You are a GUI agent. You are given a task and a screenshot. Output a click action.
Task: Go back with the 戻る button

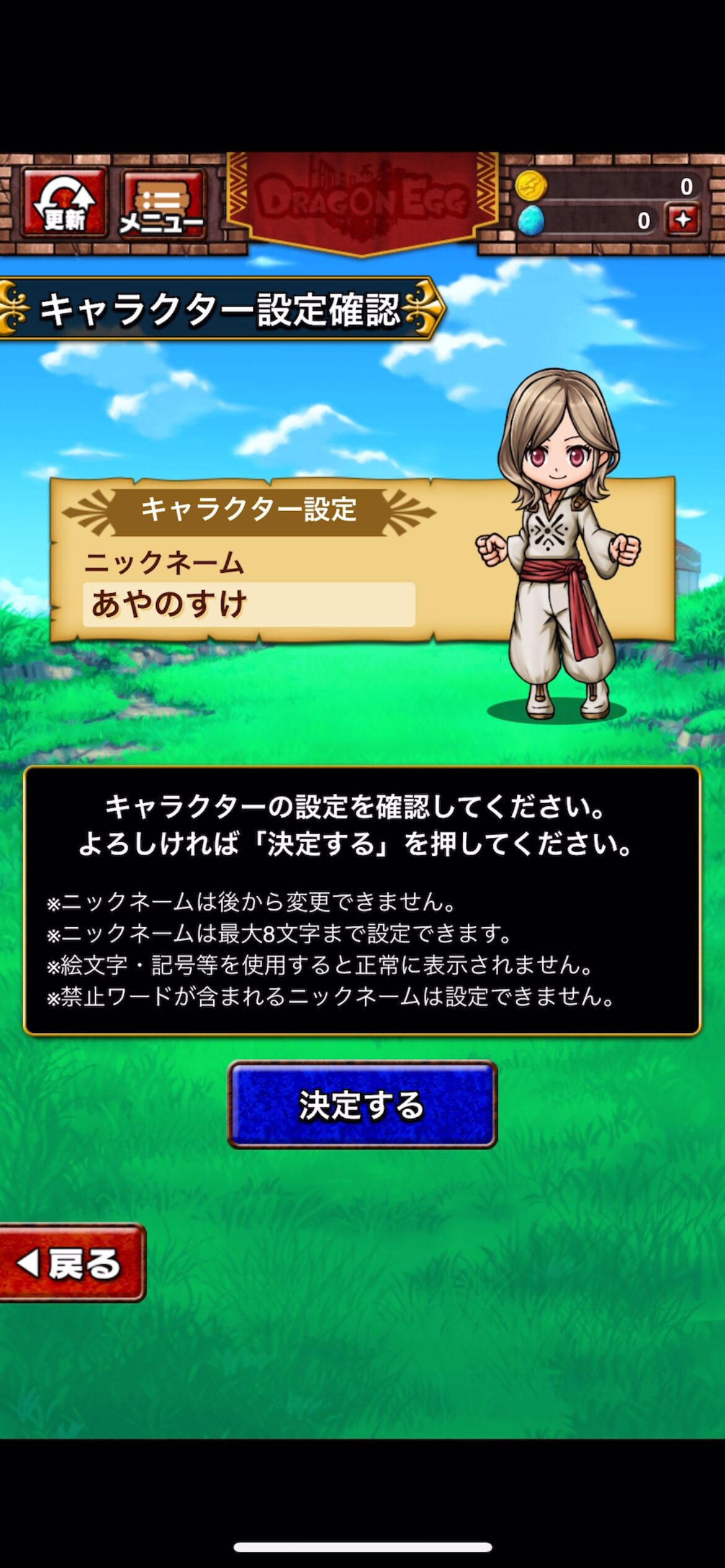[71, 1263]
